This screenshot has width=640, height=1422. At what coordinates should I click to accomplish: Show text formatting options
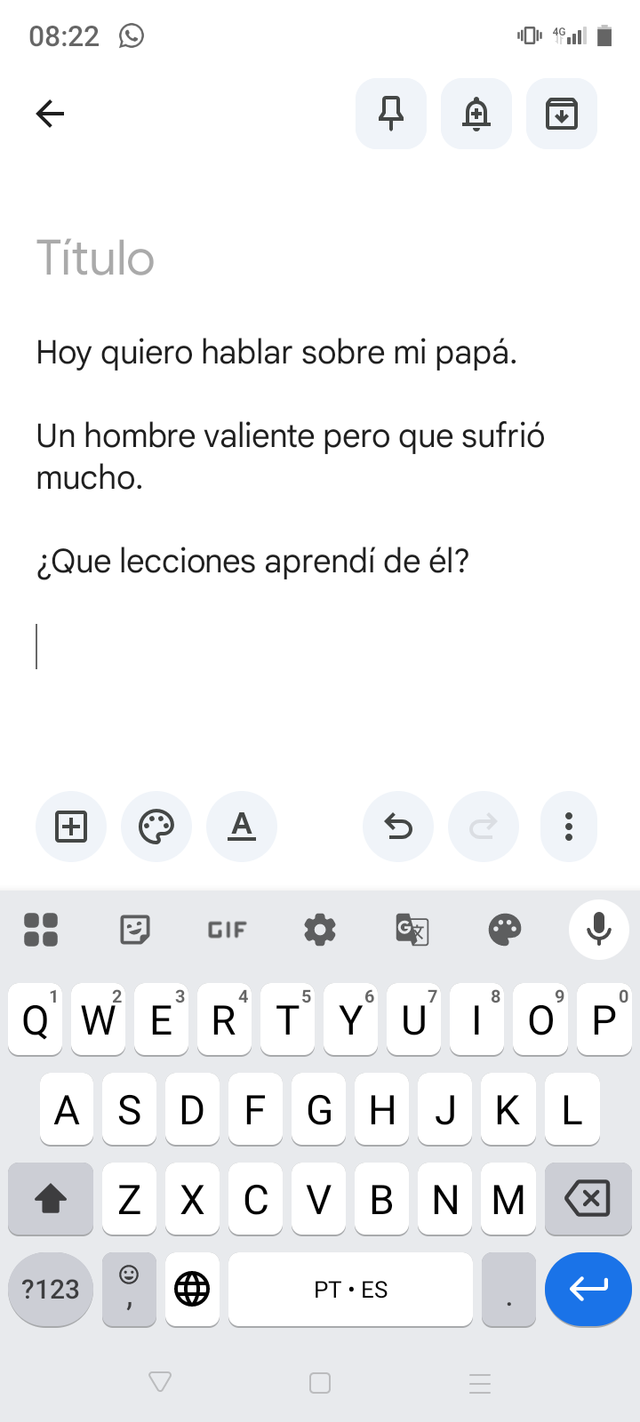[241, 826]
